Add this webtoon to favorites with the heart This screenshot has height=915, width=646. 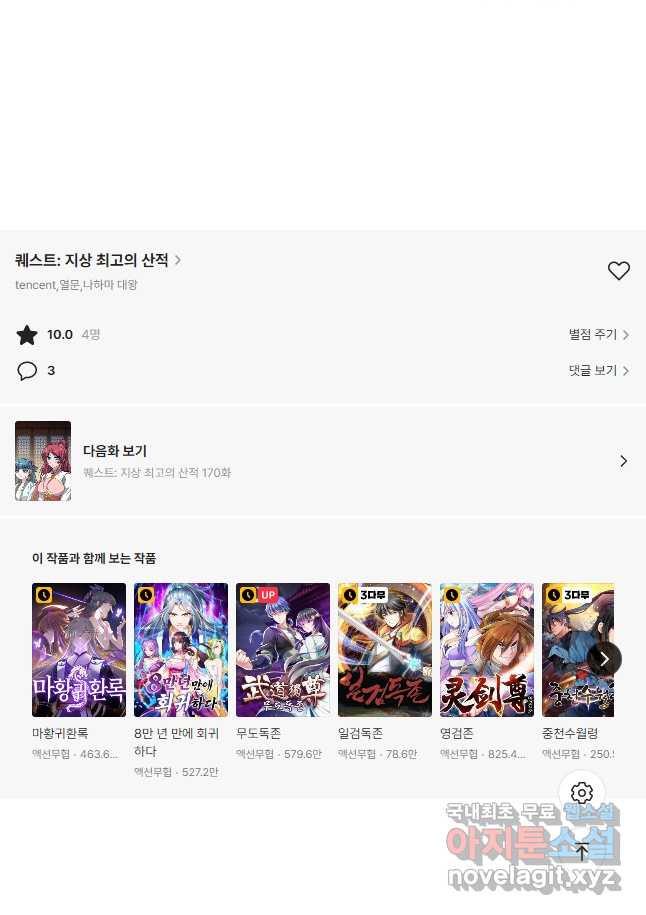(619, 270)
